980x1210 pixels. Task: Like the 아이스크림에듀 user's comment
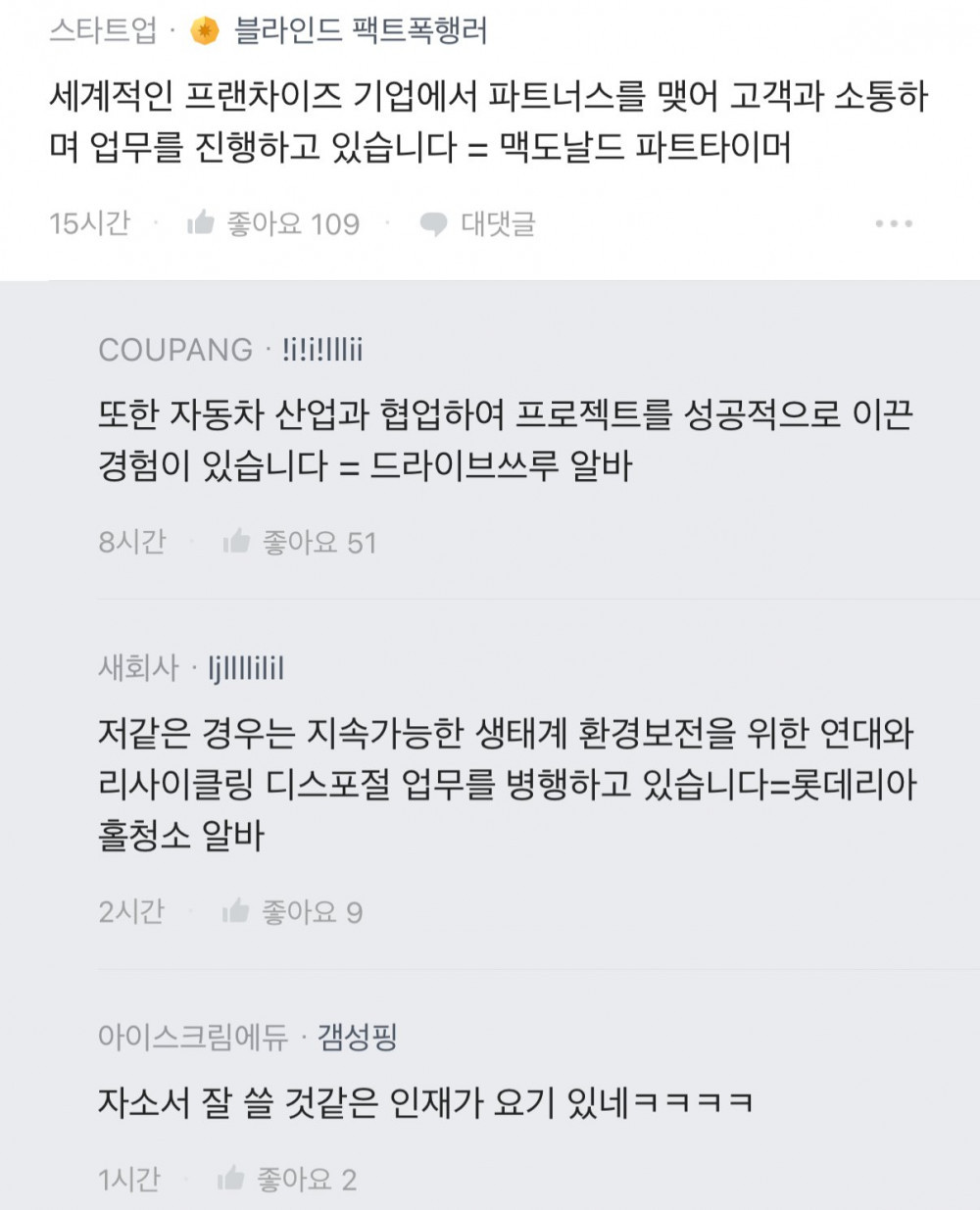click(x=286, y=1179)
